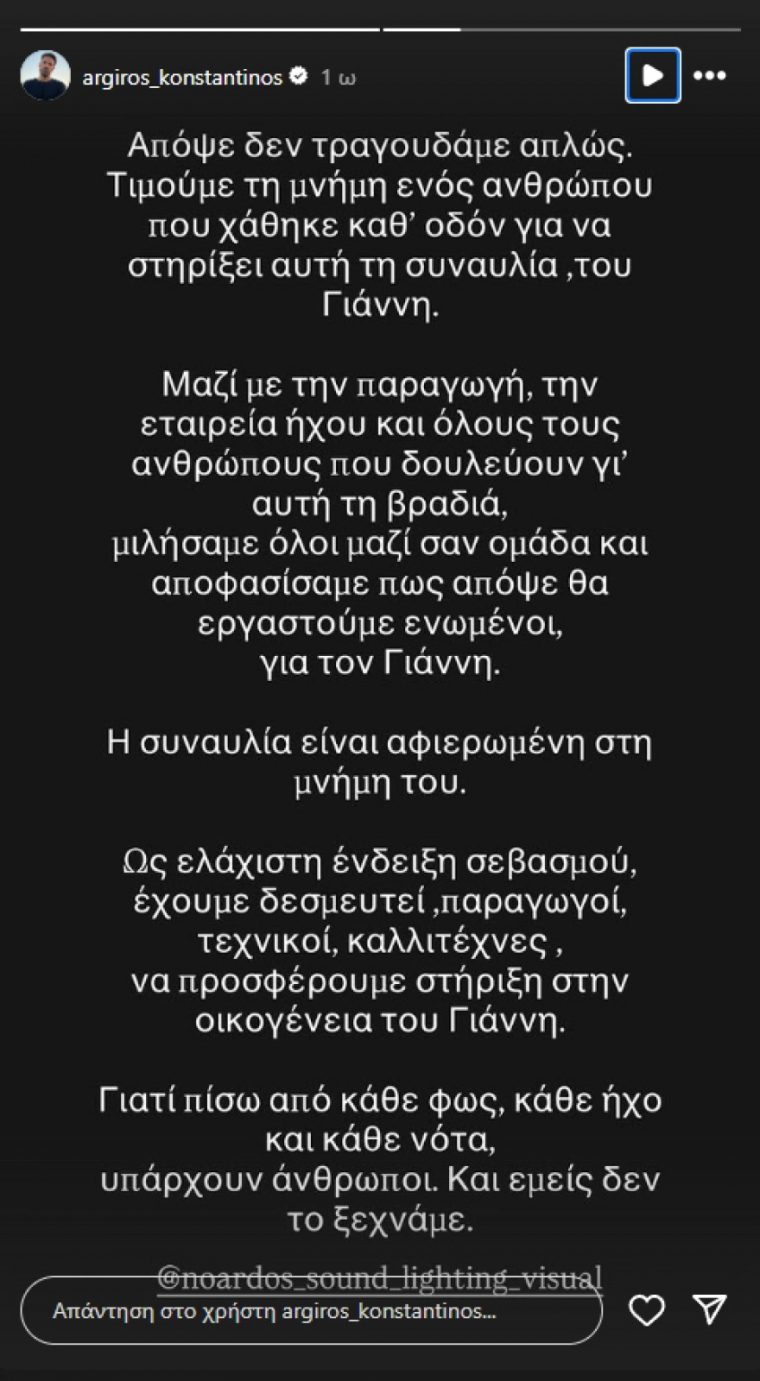Expand story options from the ellipsis menu

click(708, 74)
